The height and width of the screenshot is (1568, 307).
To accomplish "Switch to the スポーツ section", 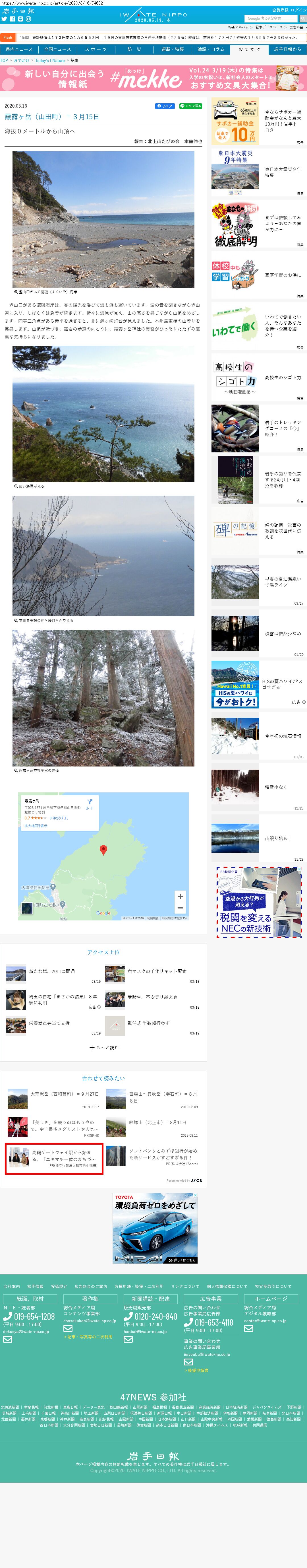I will tap(96, 49).
